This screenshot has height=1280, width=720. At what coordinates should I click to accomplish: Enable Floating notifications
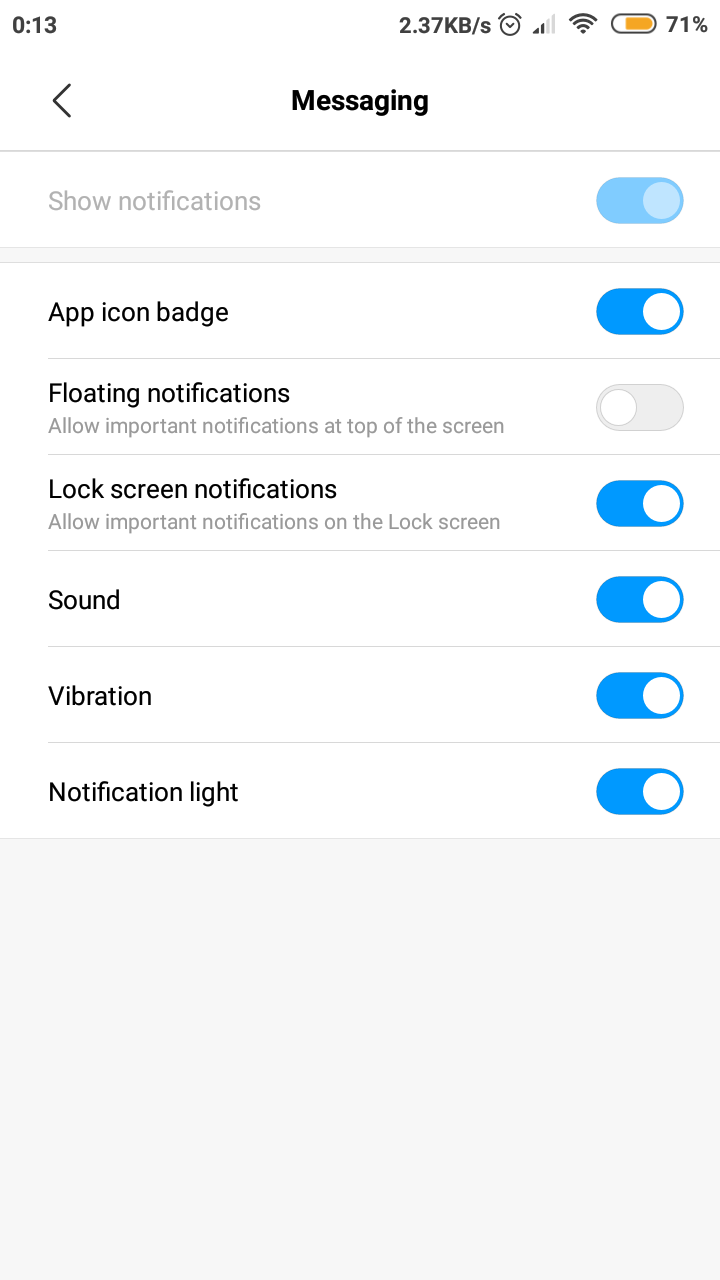[640, 408]
